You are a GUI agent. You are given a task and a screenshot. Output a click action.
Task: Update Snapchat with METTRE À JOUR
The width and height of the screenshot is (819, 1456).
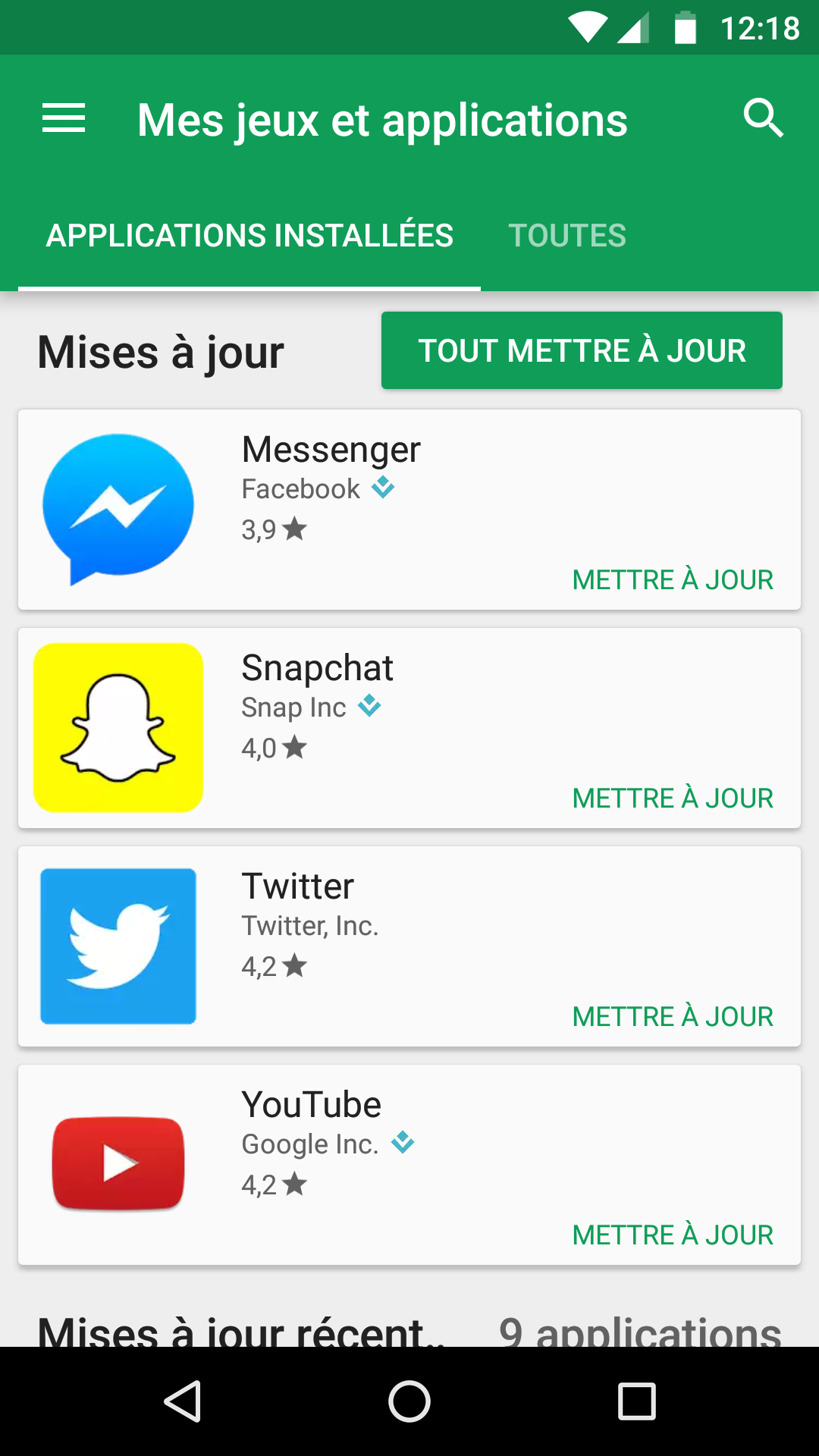tap(673, 799)
